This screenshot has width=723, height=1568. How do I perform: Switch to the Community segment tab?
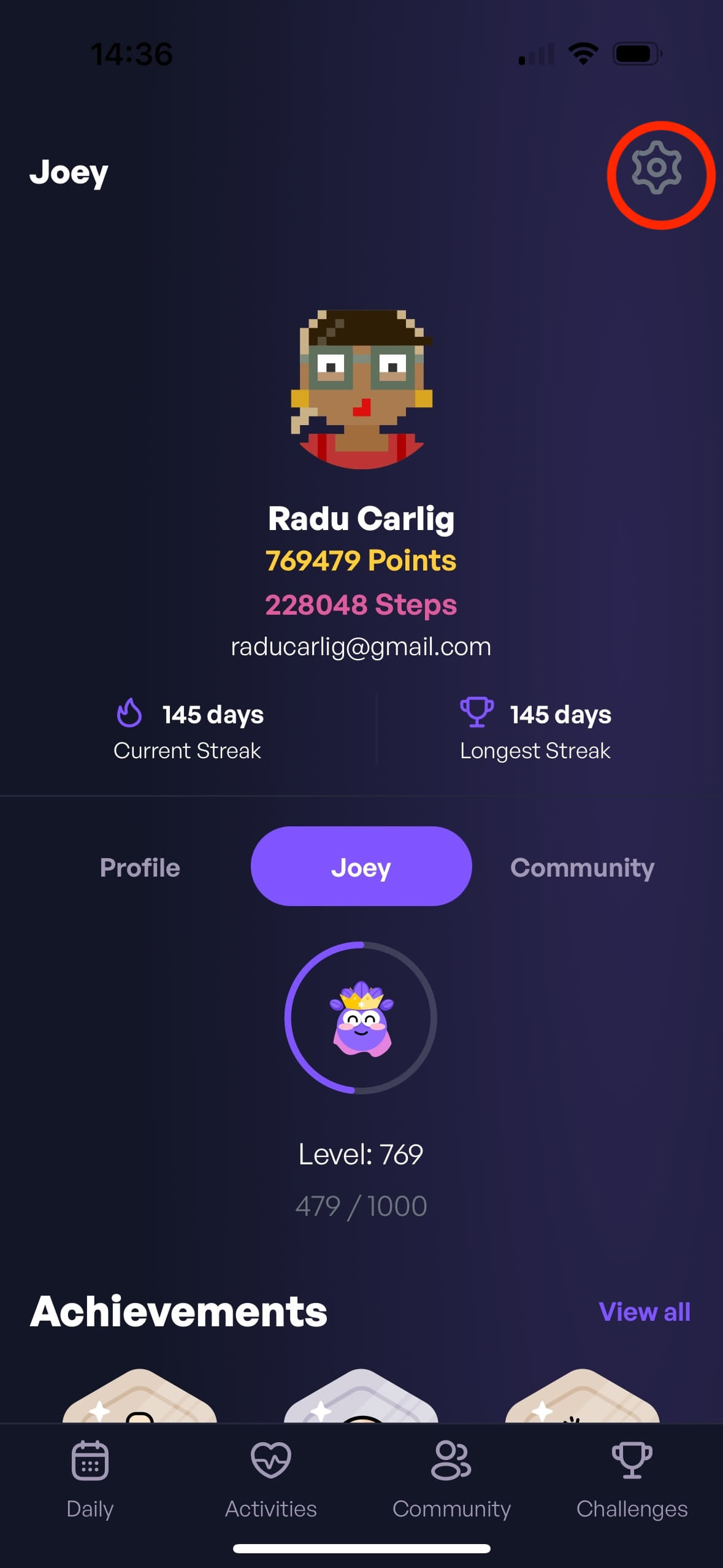pos(581,867)
